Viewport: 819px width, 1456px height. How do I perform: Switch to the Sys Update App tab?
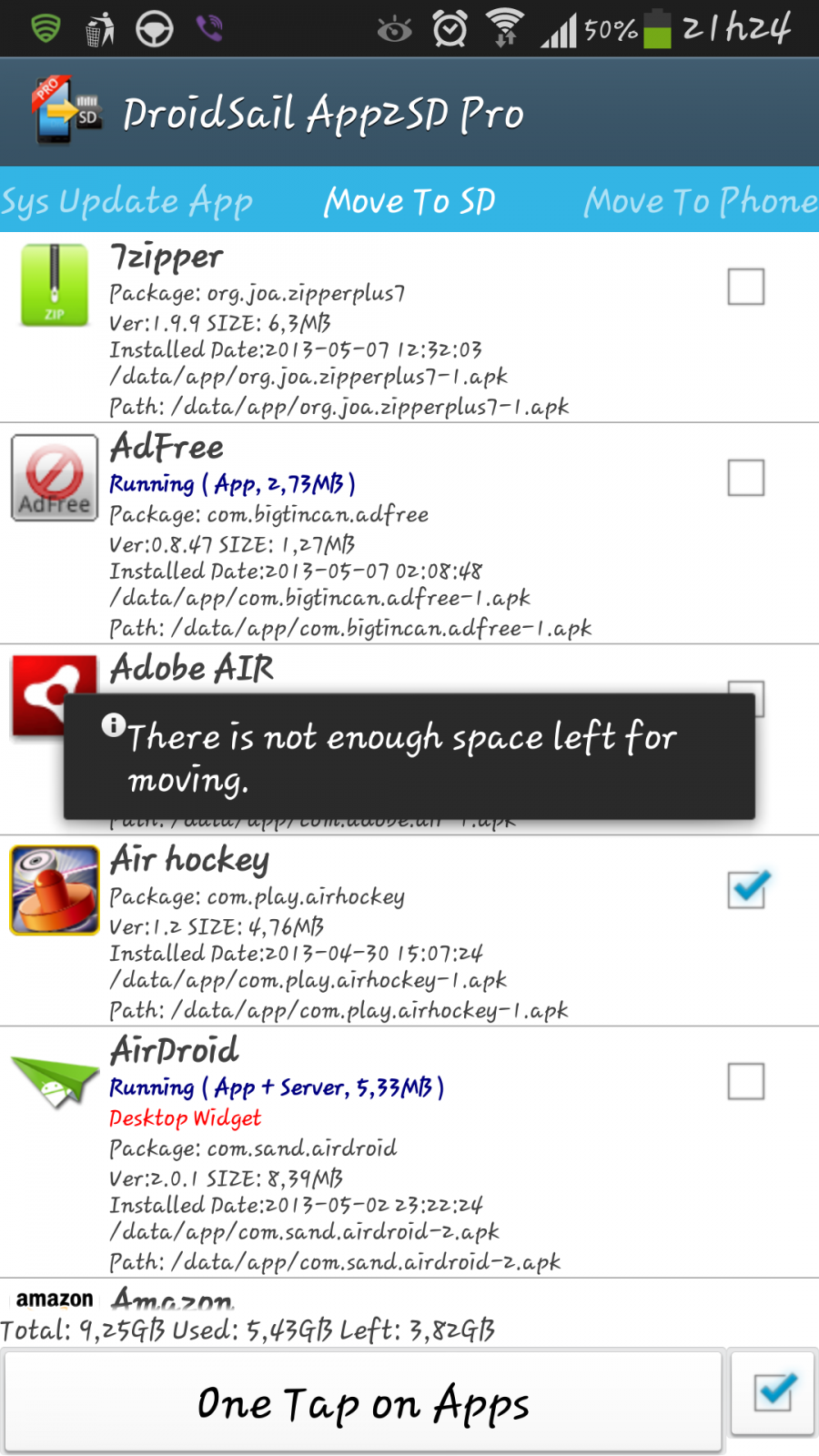[127, 200]
